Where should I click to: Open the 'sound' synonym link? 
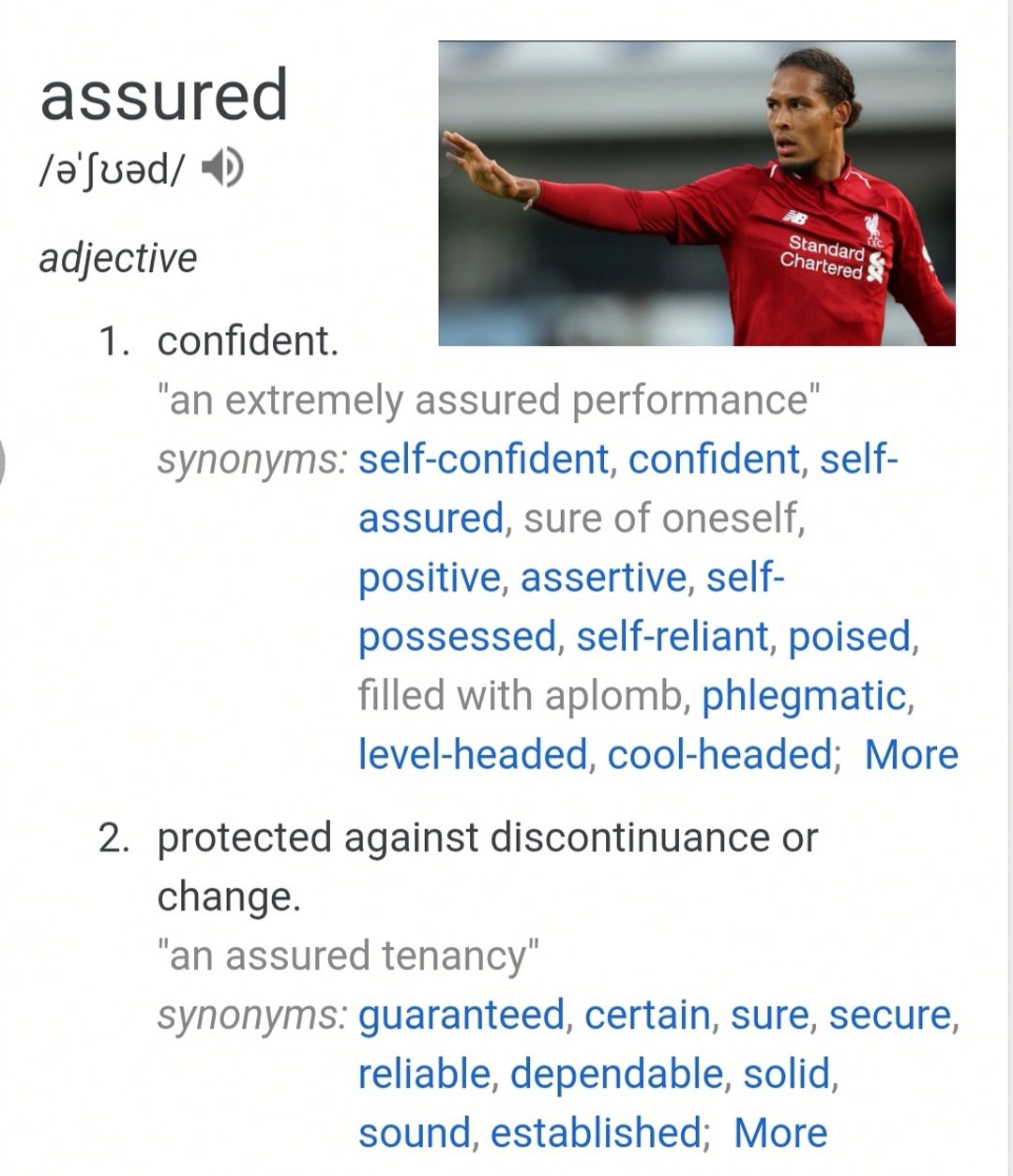[413, 1133]
